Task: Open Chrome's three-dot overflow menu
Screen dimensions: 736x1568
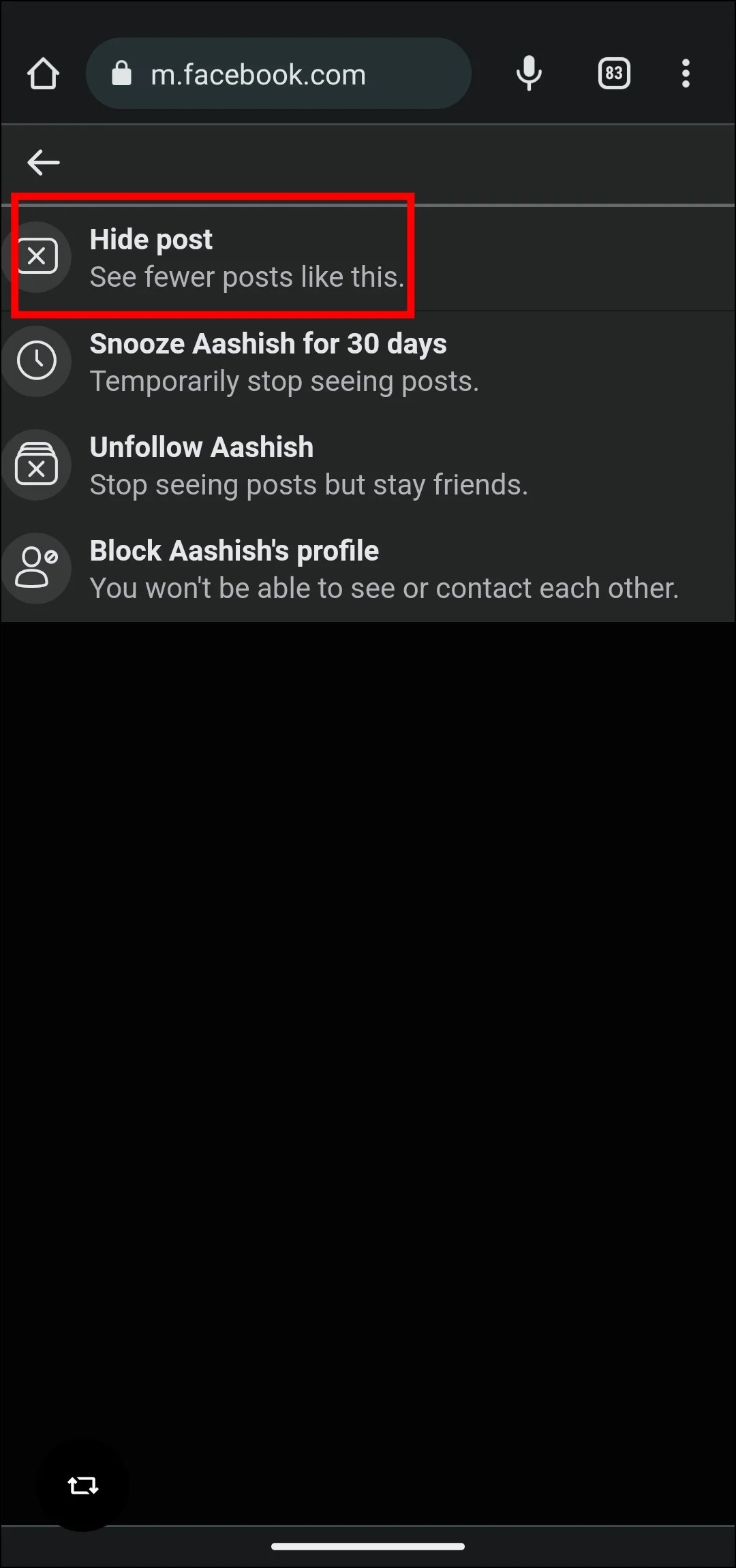Action: [x=686, y=74]
